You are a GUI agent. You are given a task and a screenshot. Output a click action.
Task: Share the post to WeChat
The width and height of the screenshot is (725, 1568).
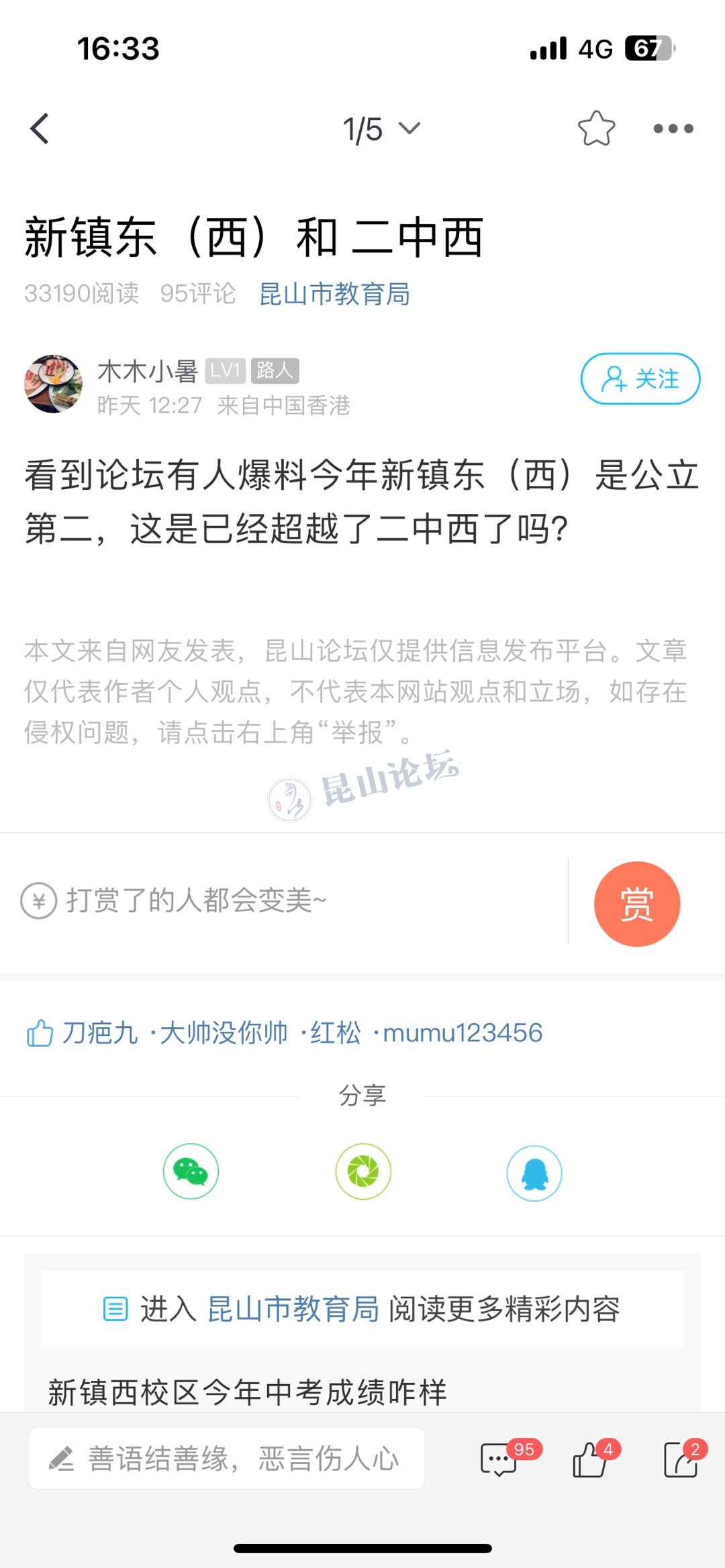pos(191,1171)
